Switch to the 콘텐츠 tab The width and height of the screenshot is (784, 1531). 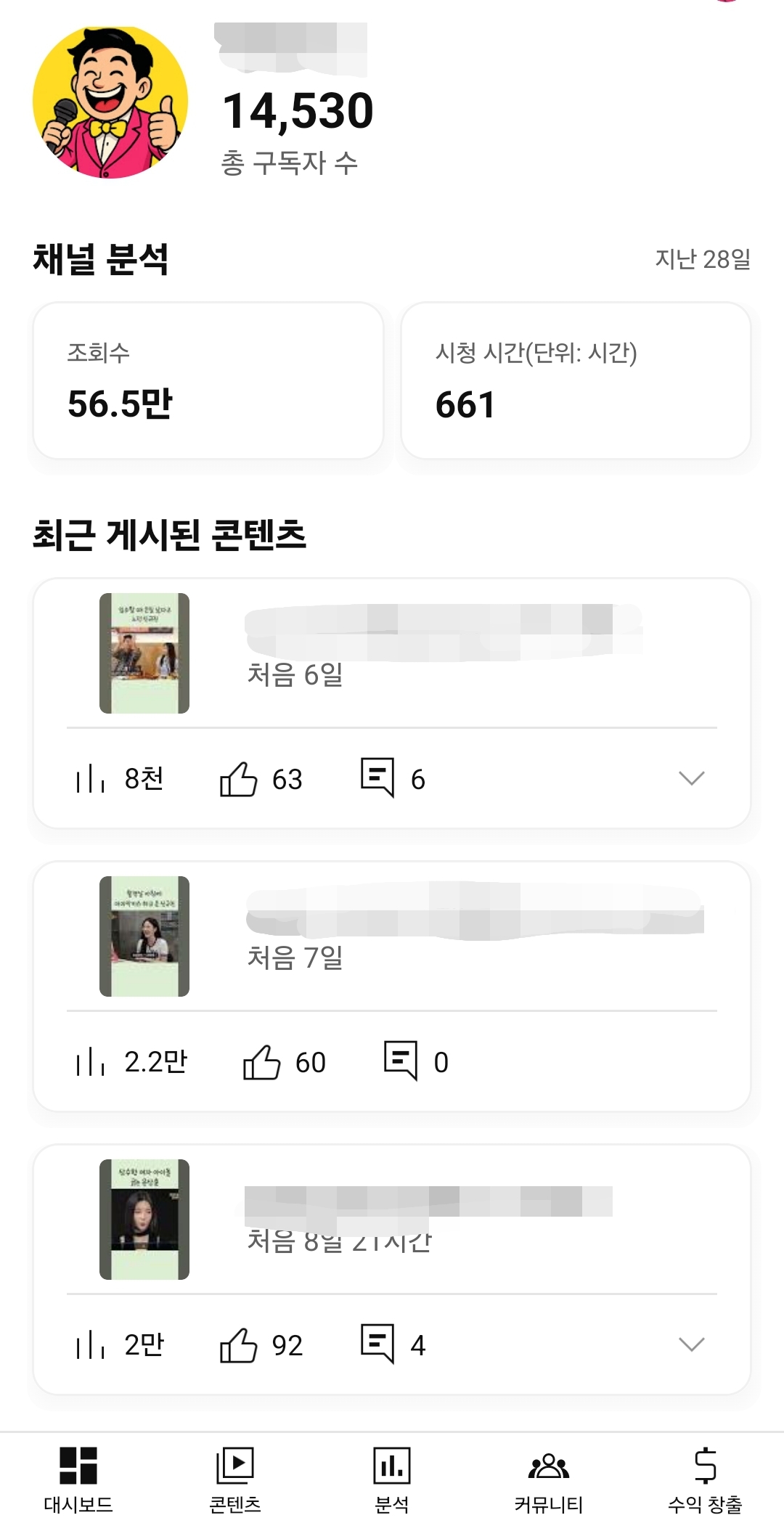coord(235,1478)
